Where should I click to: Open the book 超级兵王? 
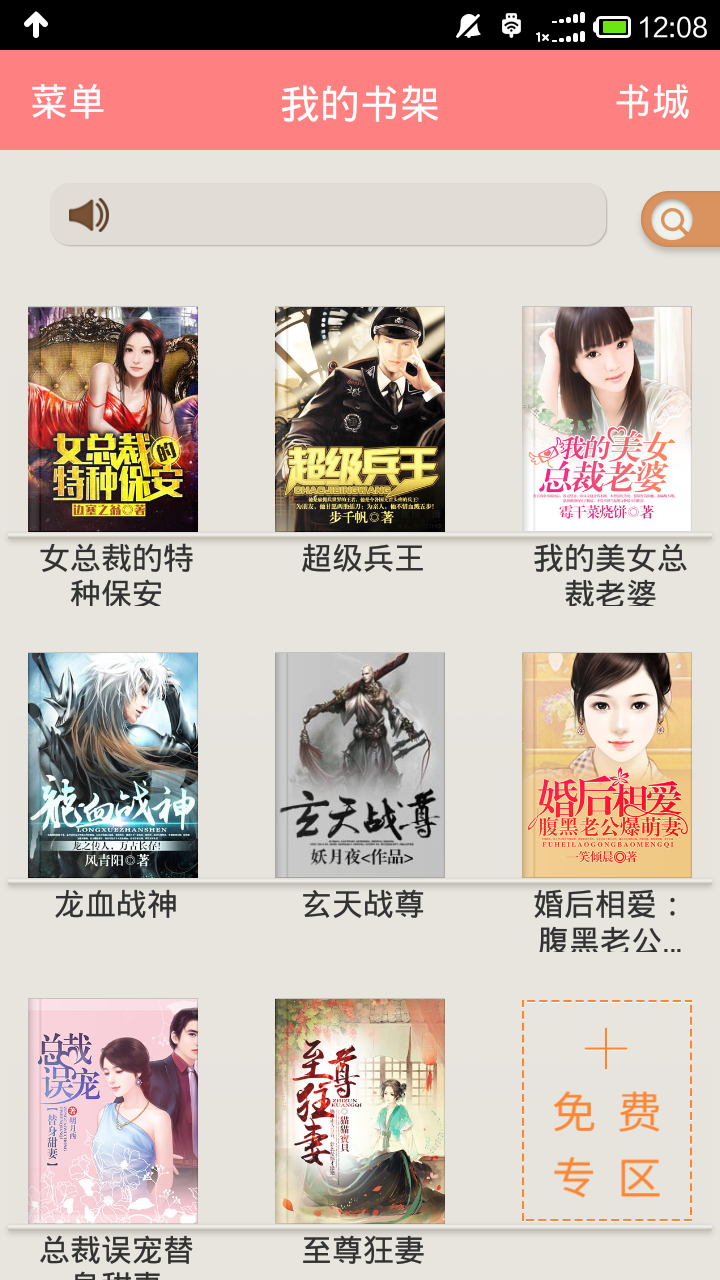[360, 419]
